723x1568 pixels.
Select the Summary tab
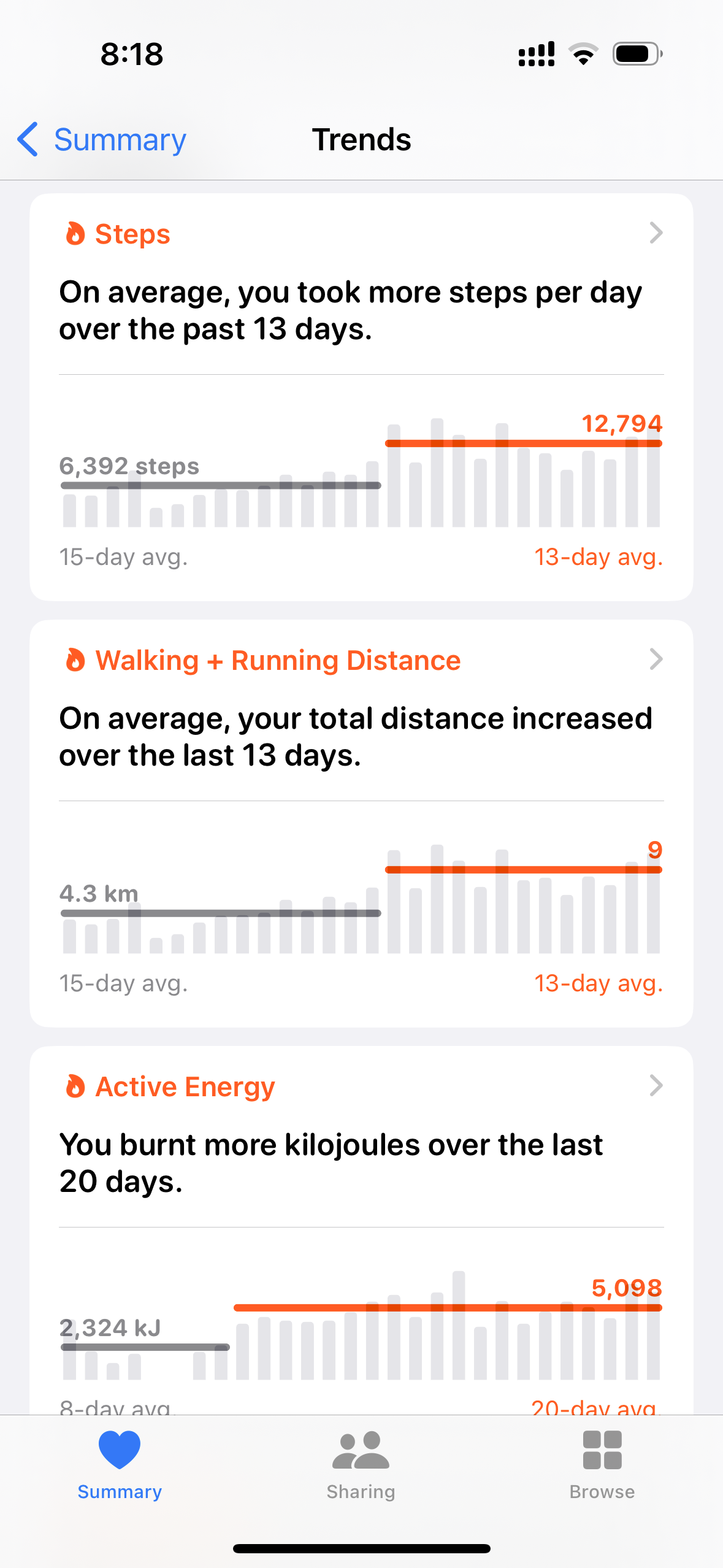[x=120, y=1464]
